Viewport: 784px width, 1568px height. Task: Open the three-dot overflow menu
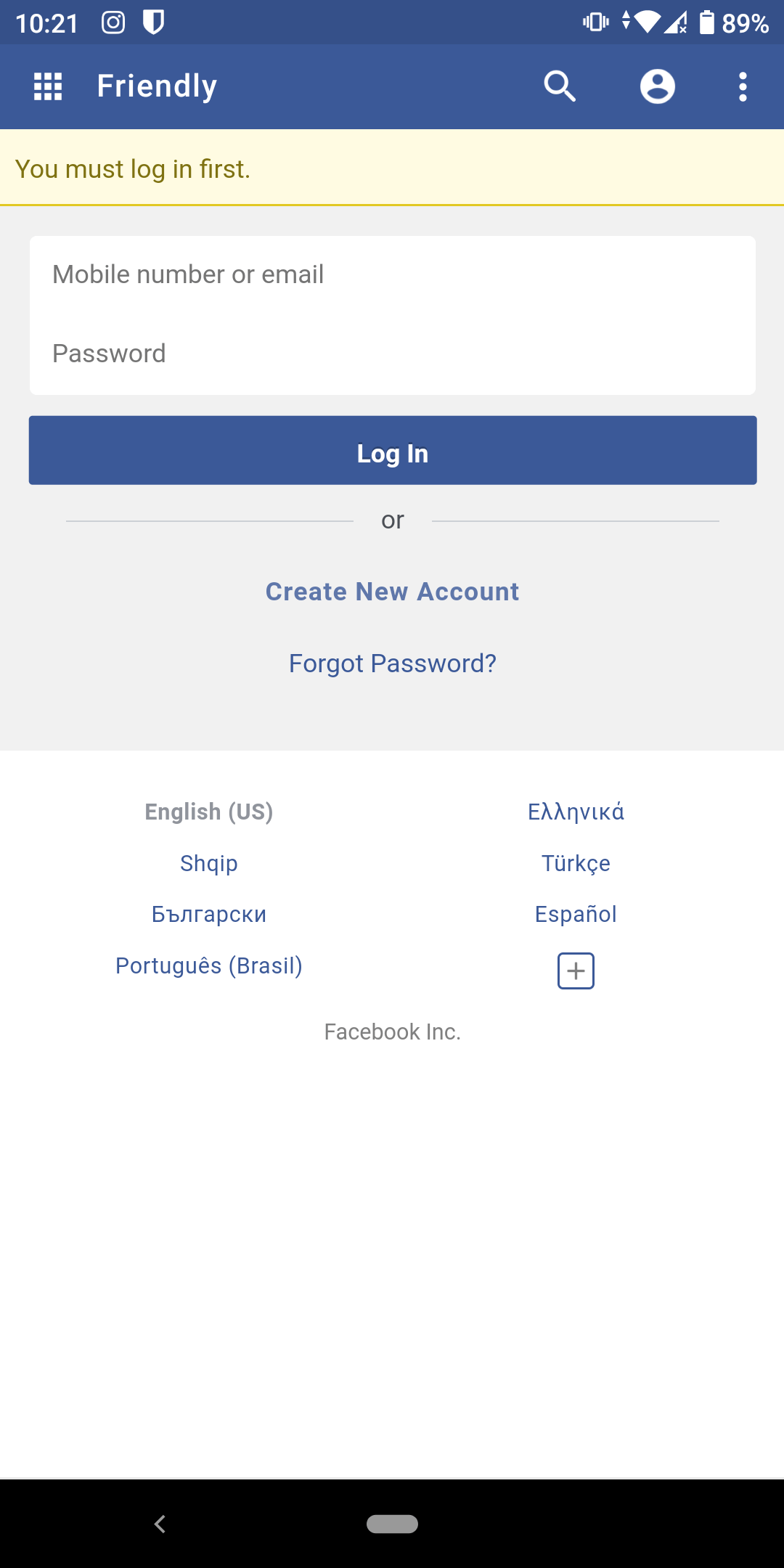tap(742, 86)
